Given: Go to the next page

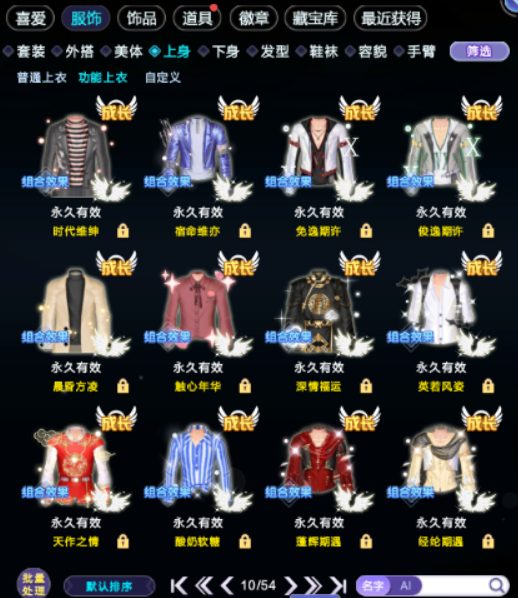Looking at the screenshot, I should coord(291,585).
